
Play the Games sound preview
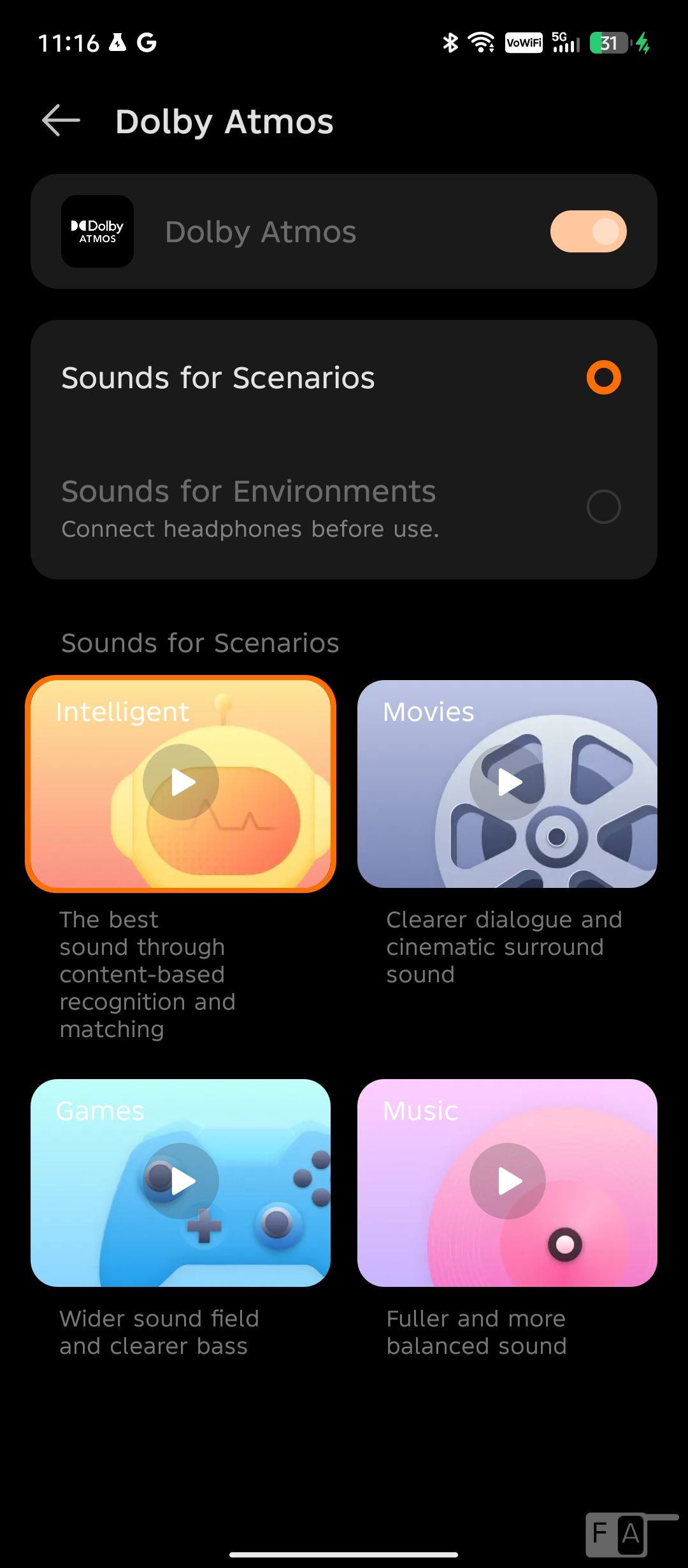(x=181, y=1181)
